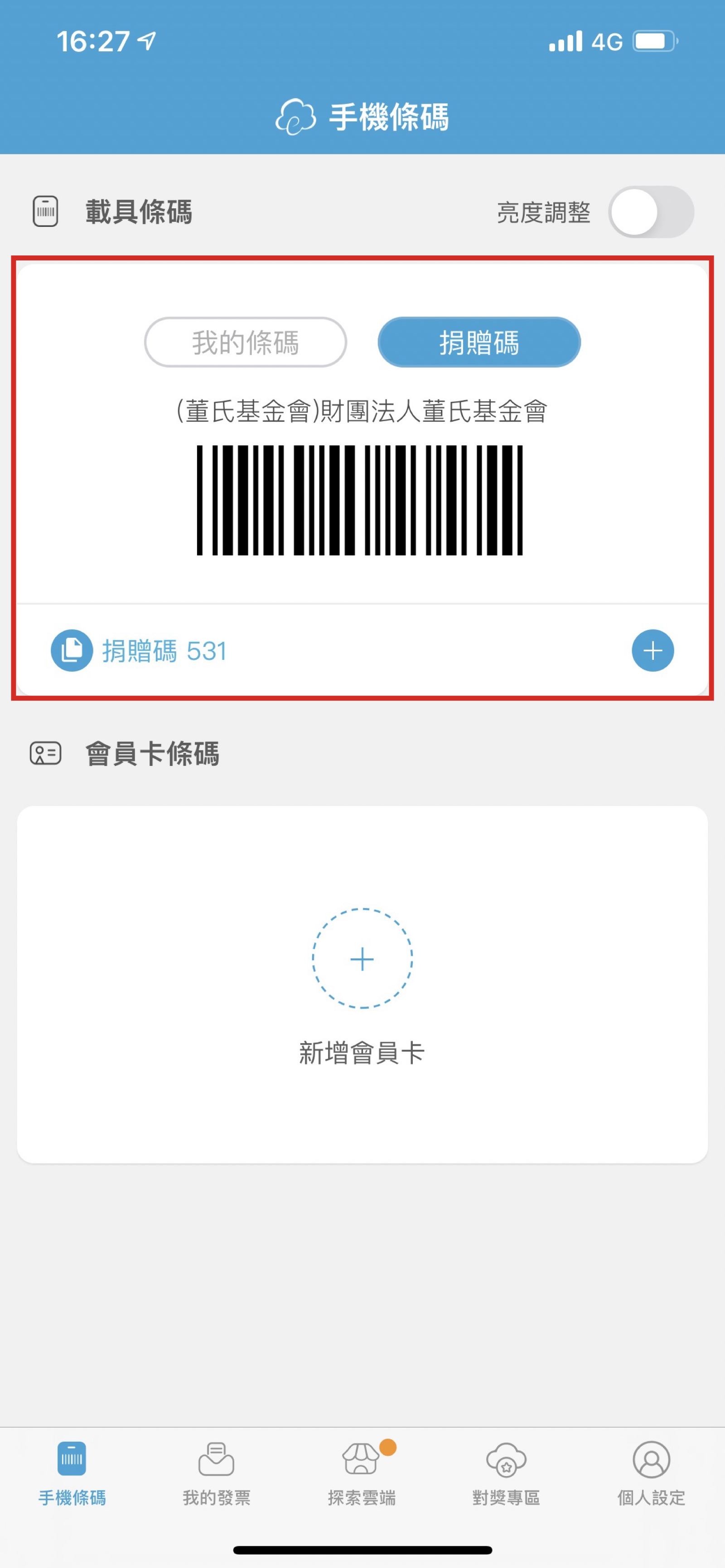
Task: Add a new donation code
Action: [x=652, y=650]
